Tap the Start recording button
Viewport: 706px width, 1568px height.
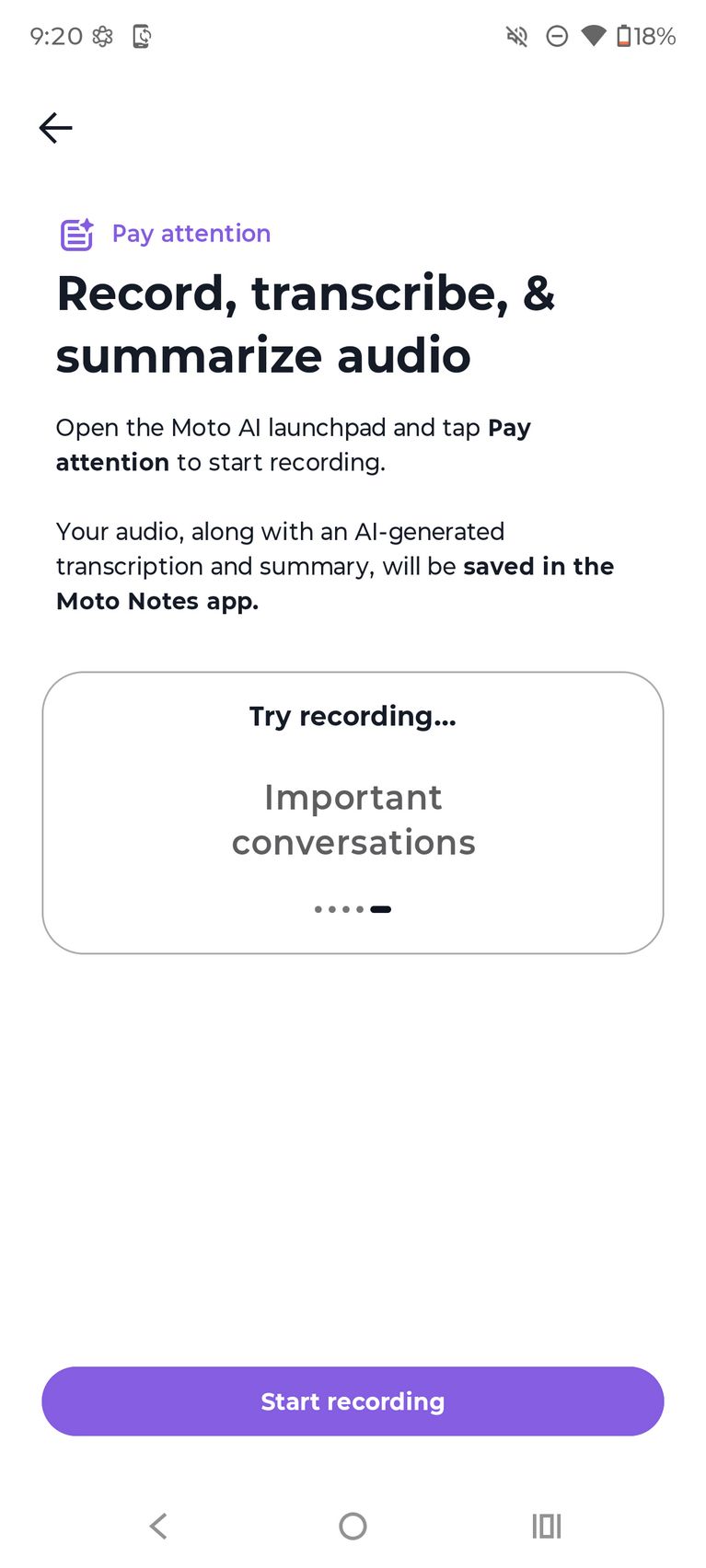(353, 1401)
